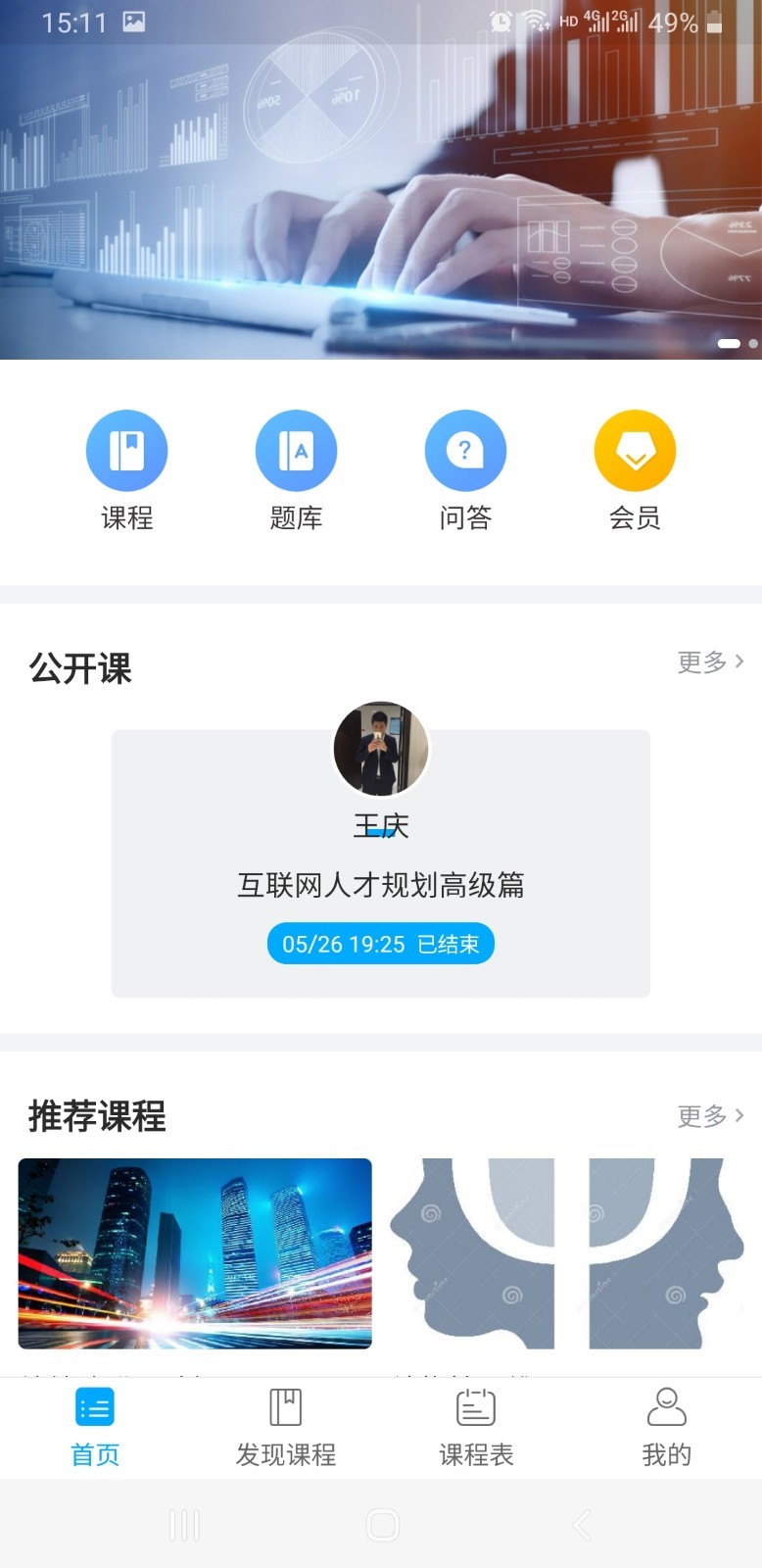
Task: Tap the 05/26 19:25 已结束 status badge
Action: 380,944
